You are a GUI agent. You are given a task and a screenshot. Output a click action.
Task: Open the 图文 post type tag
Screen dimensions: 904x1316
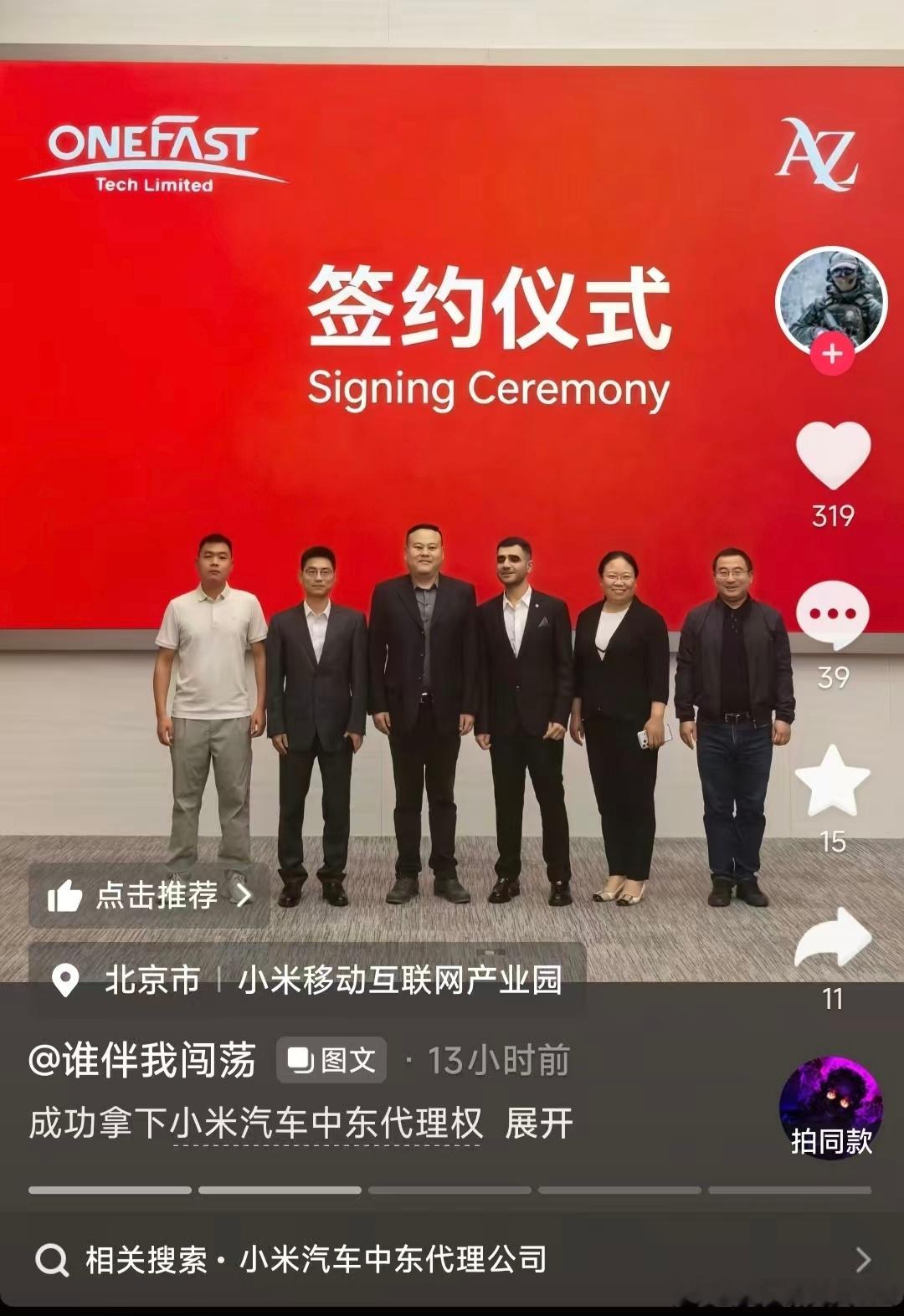[x=331, y=1058]
